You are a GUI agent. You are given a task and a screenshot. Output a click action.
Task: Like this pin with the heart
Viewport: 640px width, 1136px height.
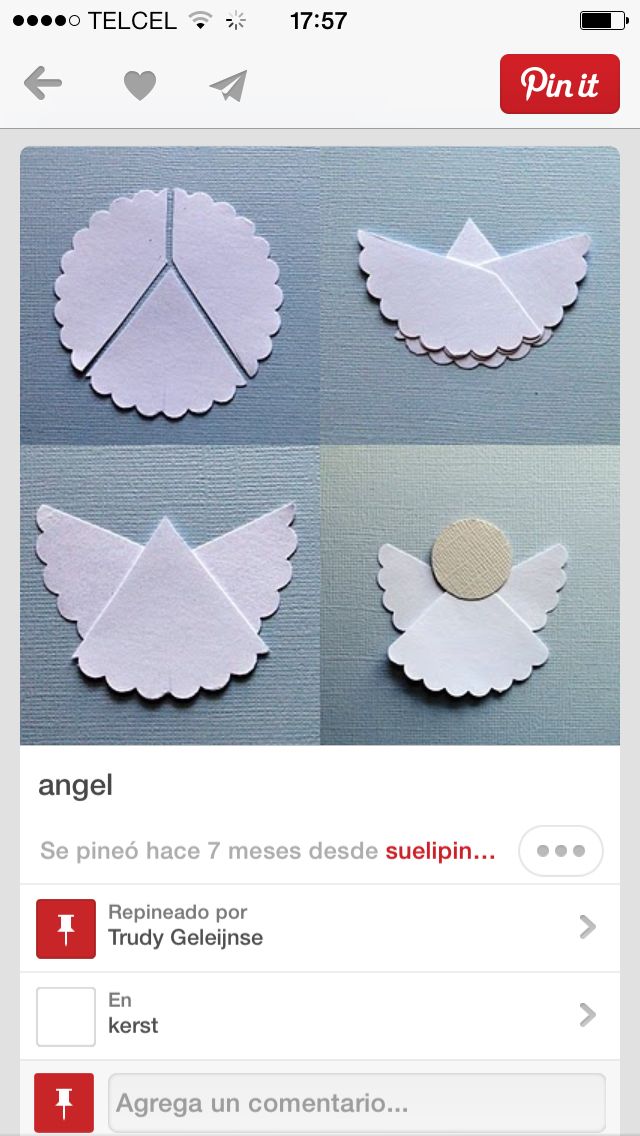(x=139, y=86)
